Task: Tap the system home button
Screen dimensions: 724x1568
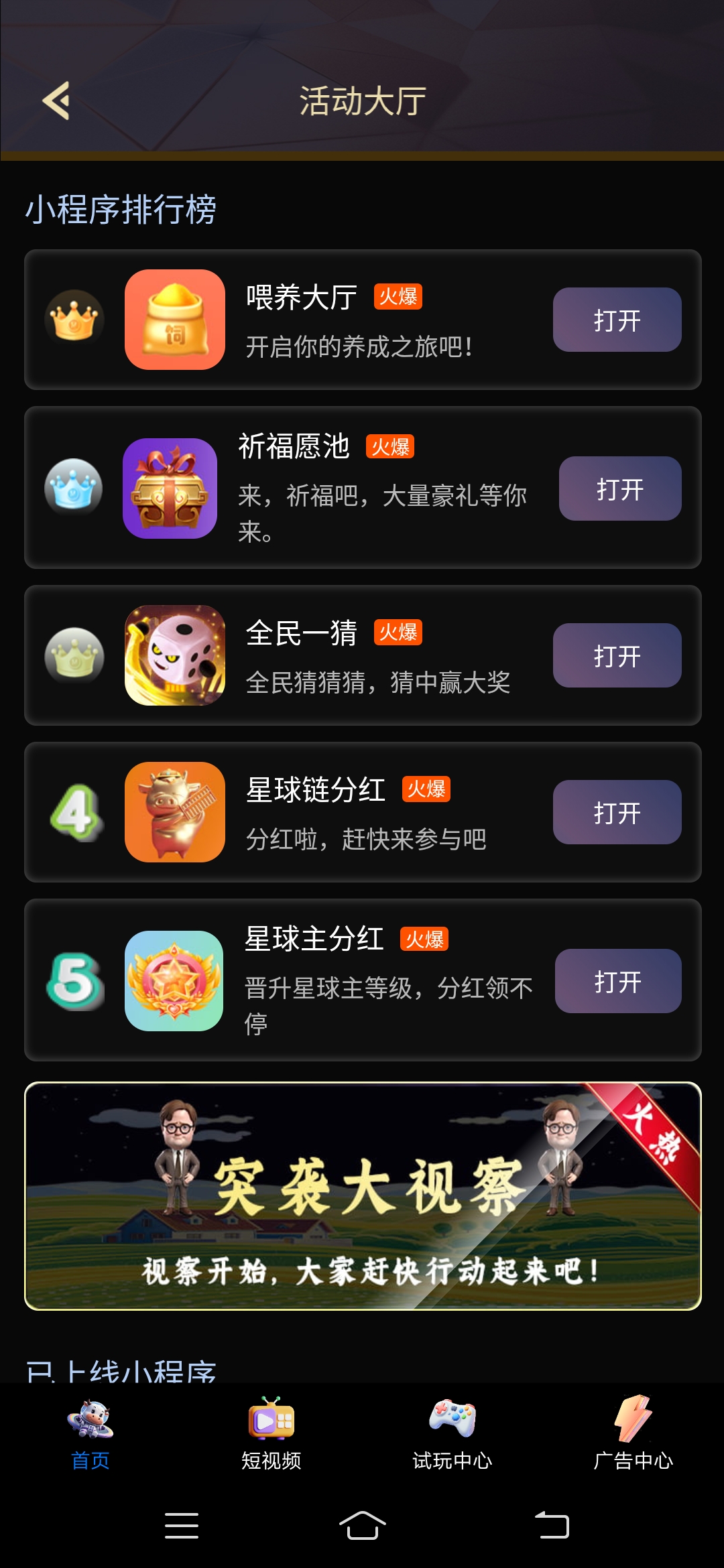Action: tap(362, 1526)
